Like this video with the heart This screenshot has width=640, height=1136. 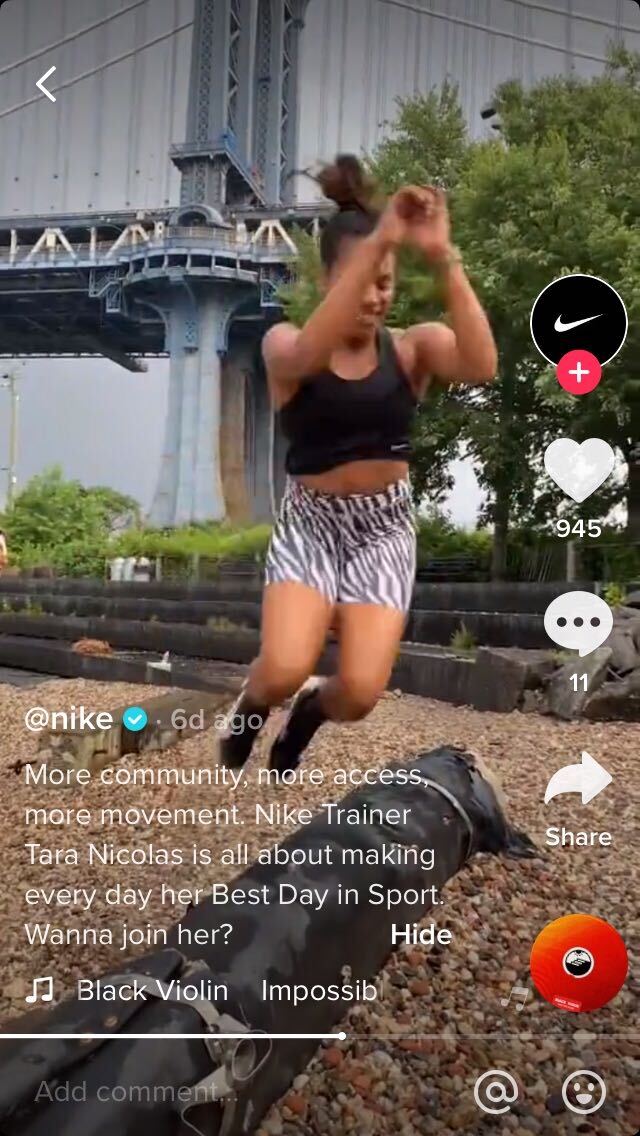(x=578, y=469)
